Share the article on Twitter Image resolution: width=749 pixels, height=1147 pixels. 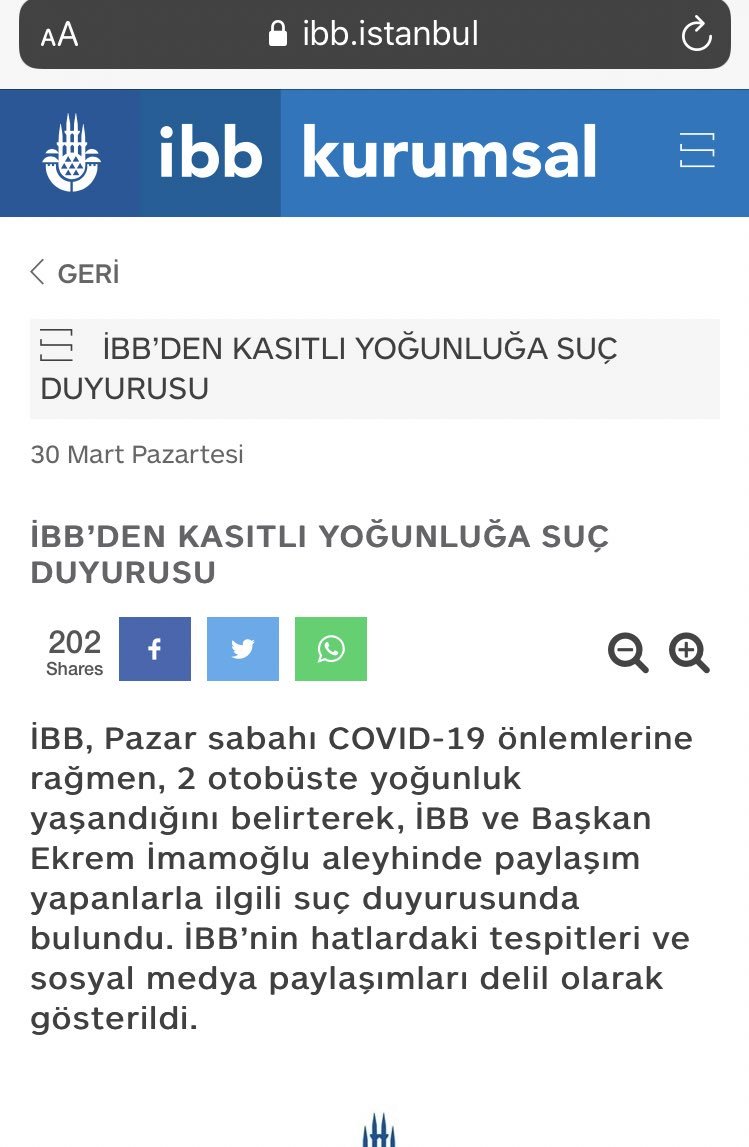[243, 649]
